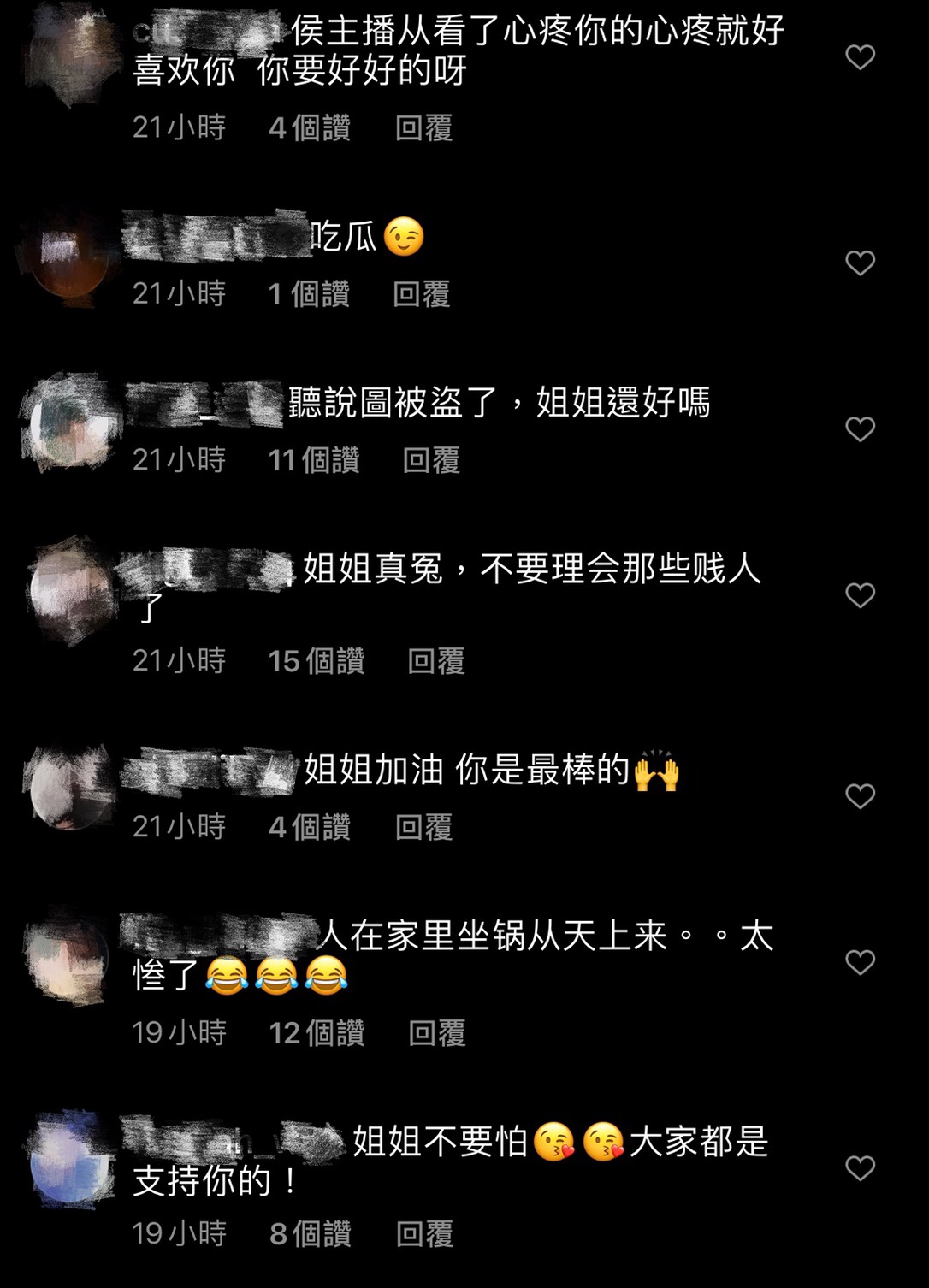Viewport: 929px width, 1288px height.
Task: View the 11個讚 likes on 聽說圖被盜了 comment
Action: (x=313, y=460)
